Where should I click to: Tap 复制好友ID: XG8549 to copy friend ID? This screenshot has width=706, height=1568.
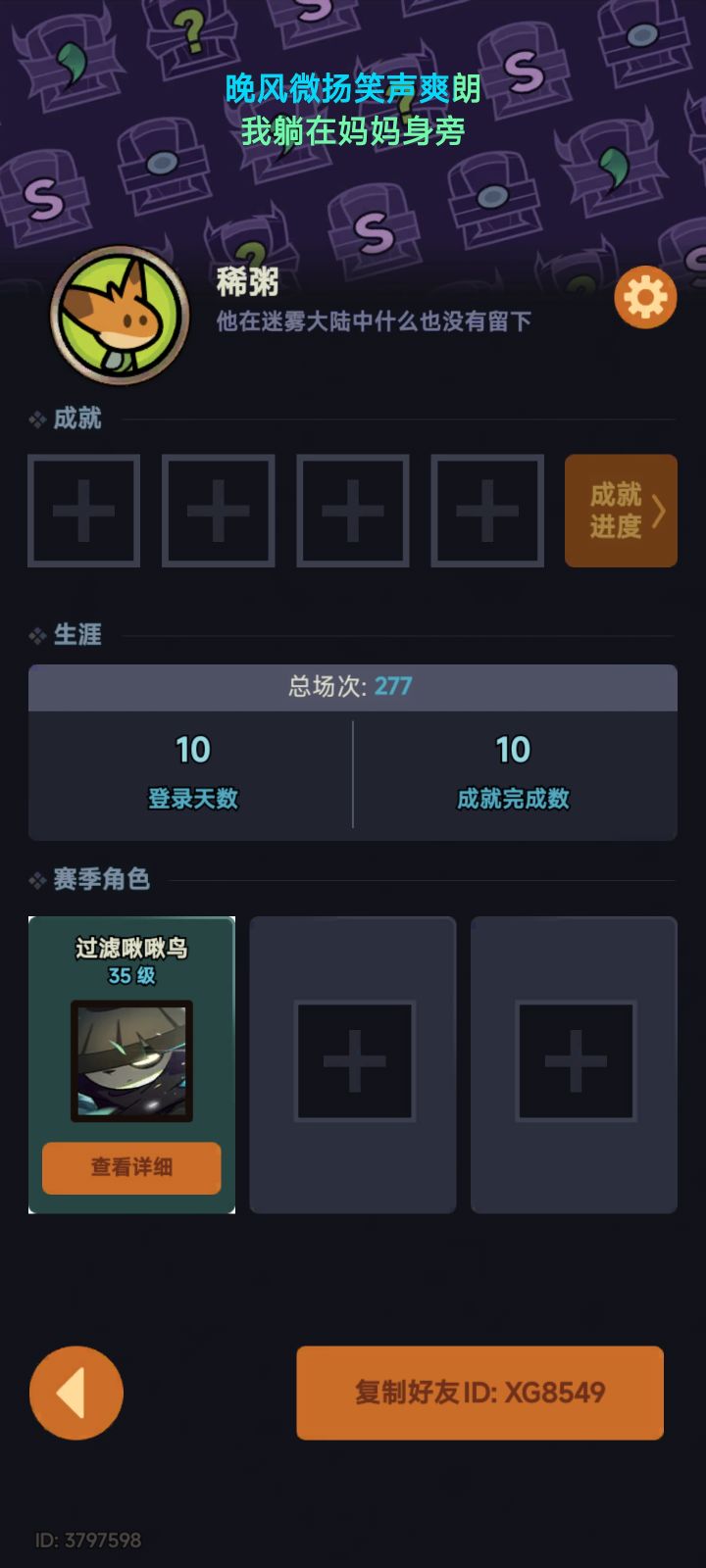[479, 1393]
